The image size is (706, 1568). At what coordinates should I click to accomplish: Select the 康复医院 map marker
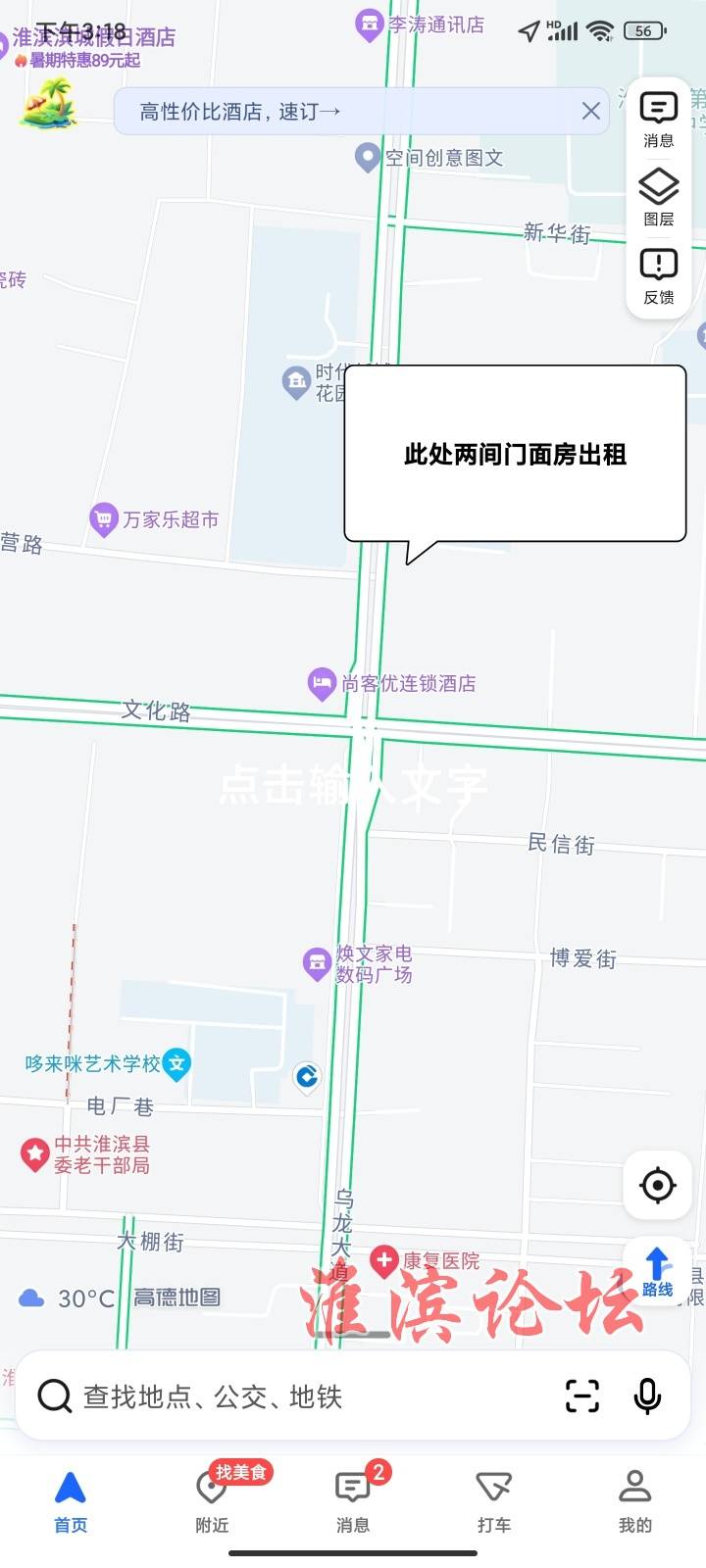point(383,1260)
